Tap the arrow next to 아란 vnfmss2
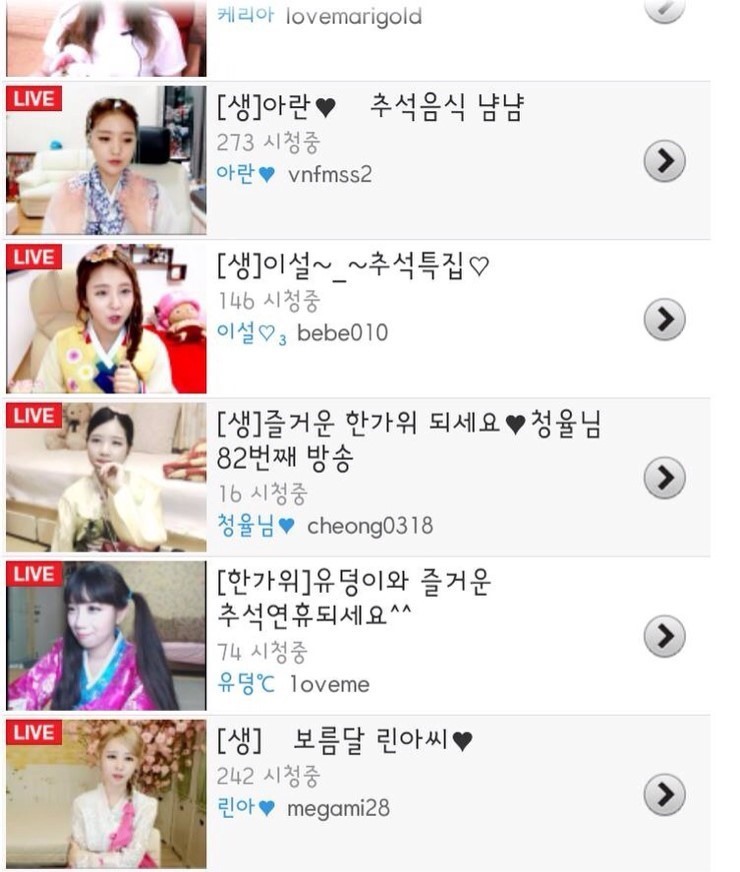740x872 pixels. point(664,161)
